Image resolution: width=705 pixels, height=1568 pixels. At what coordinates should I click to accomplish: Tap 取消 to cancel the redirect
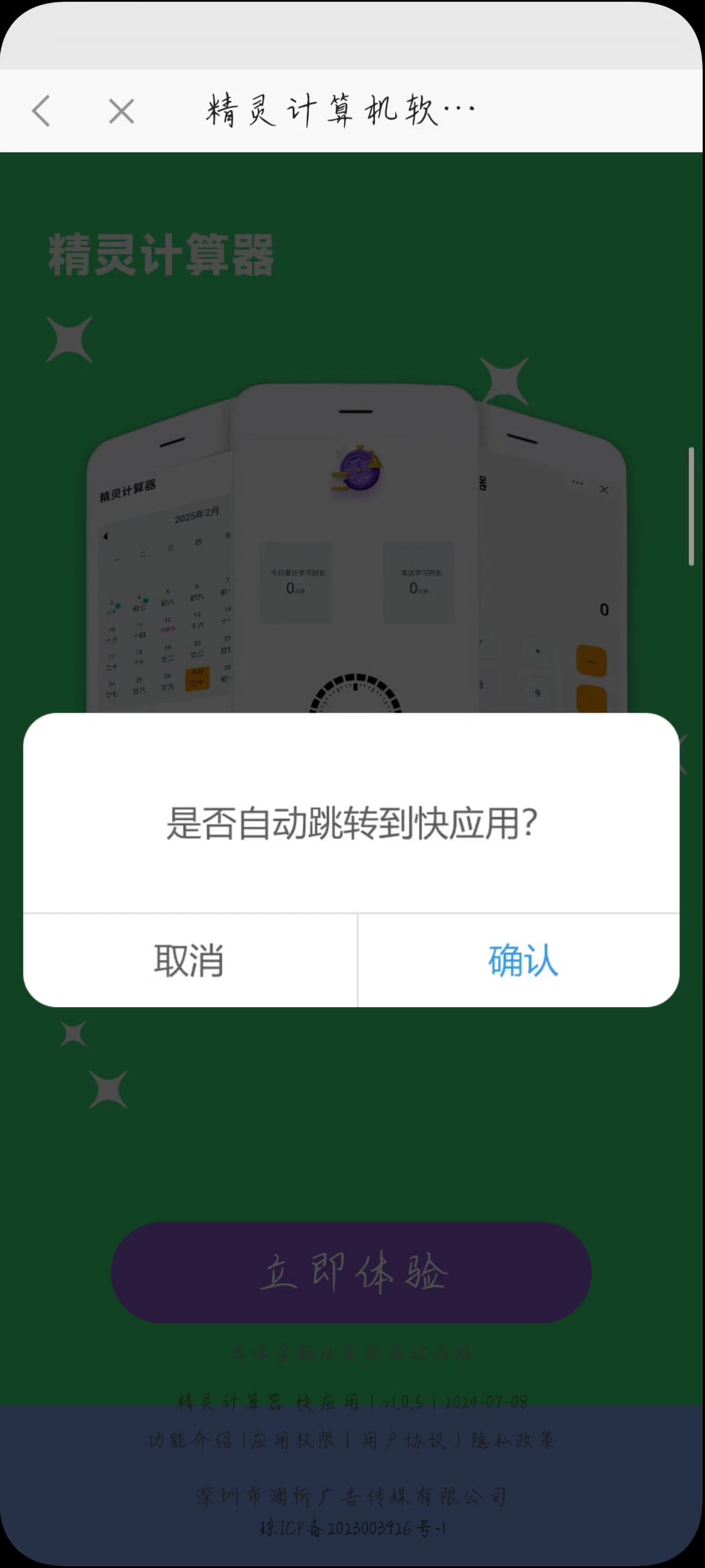[x=189, y=960]
